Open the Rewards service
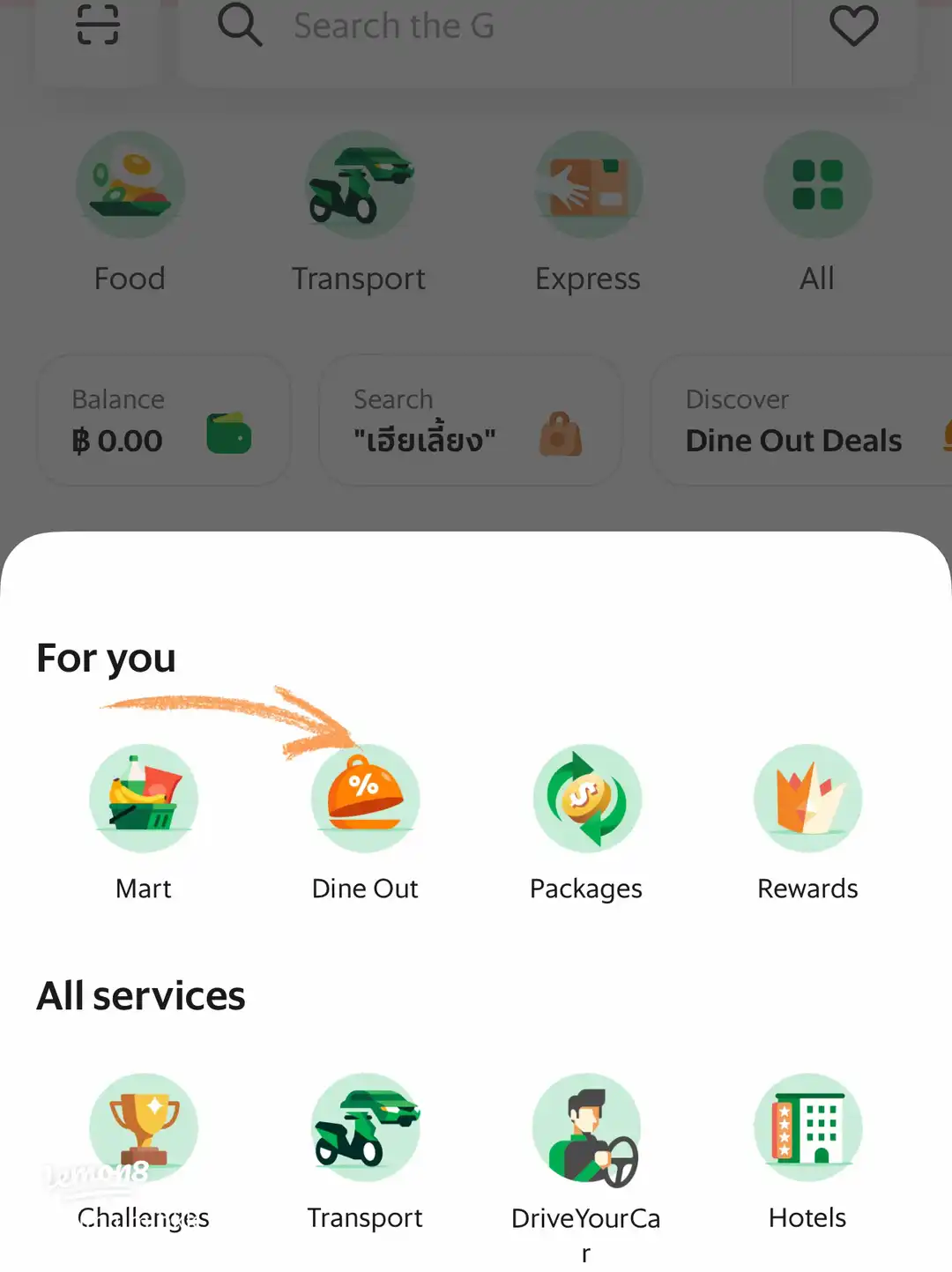The width and height of the screenshot is (952, 1272). [x=807, y=799]
